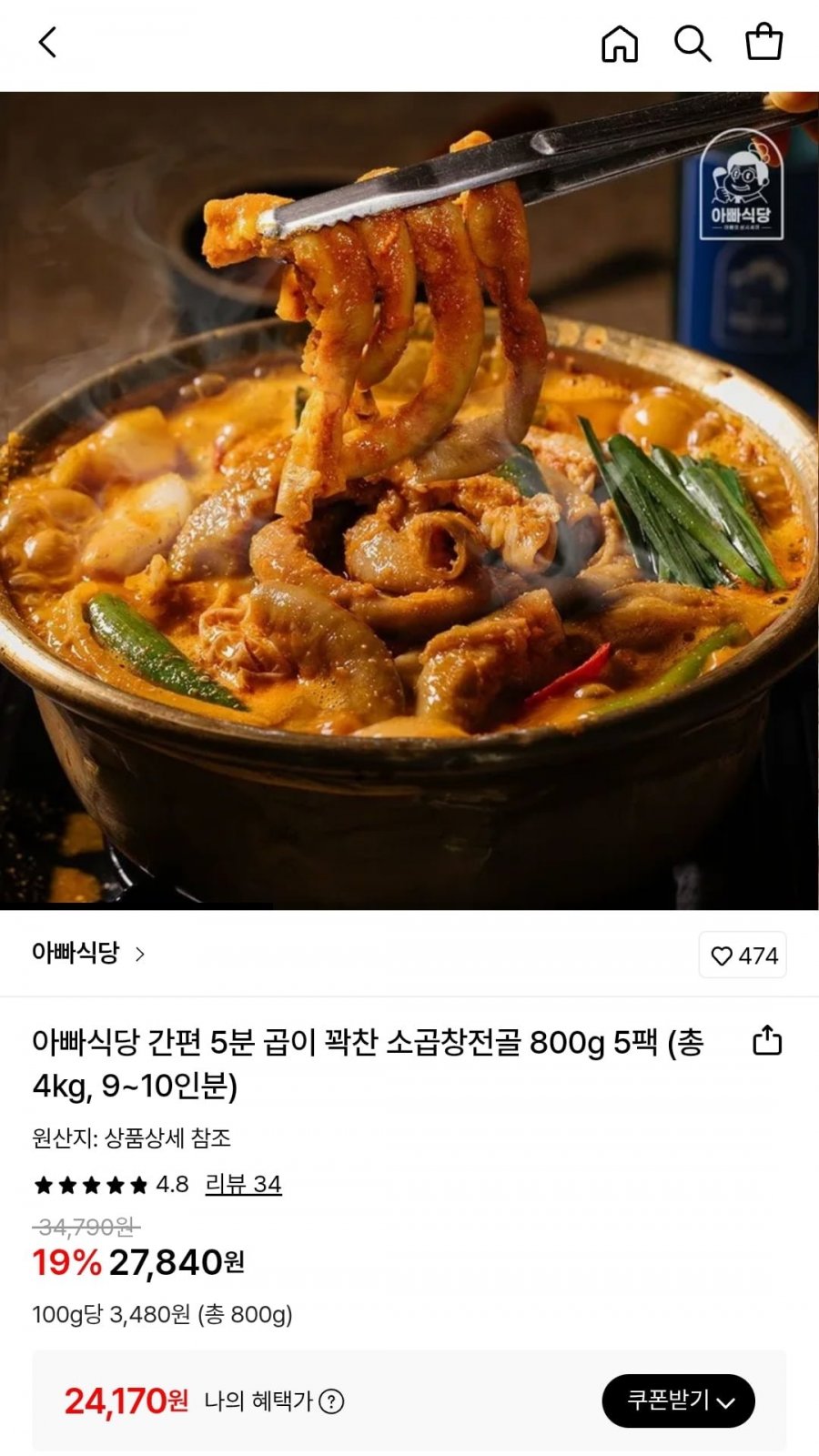Tap the 쿠폰받기 coupon button
Viewport: 819px width, 1456px height.
679,1400
